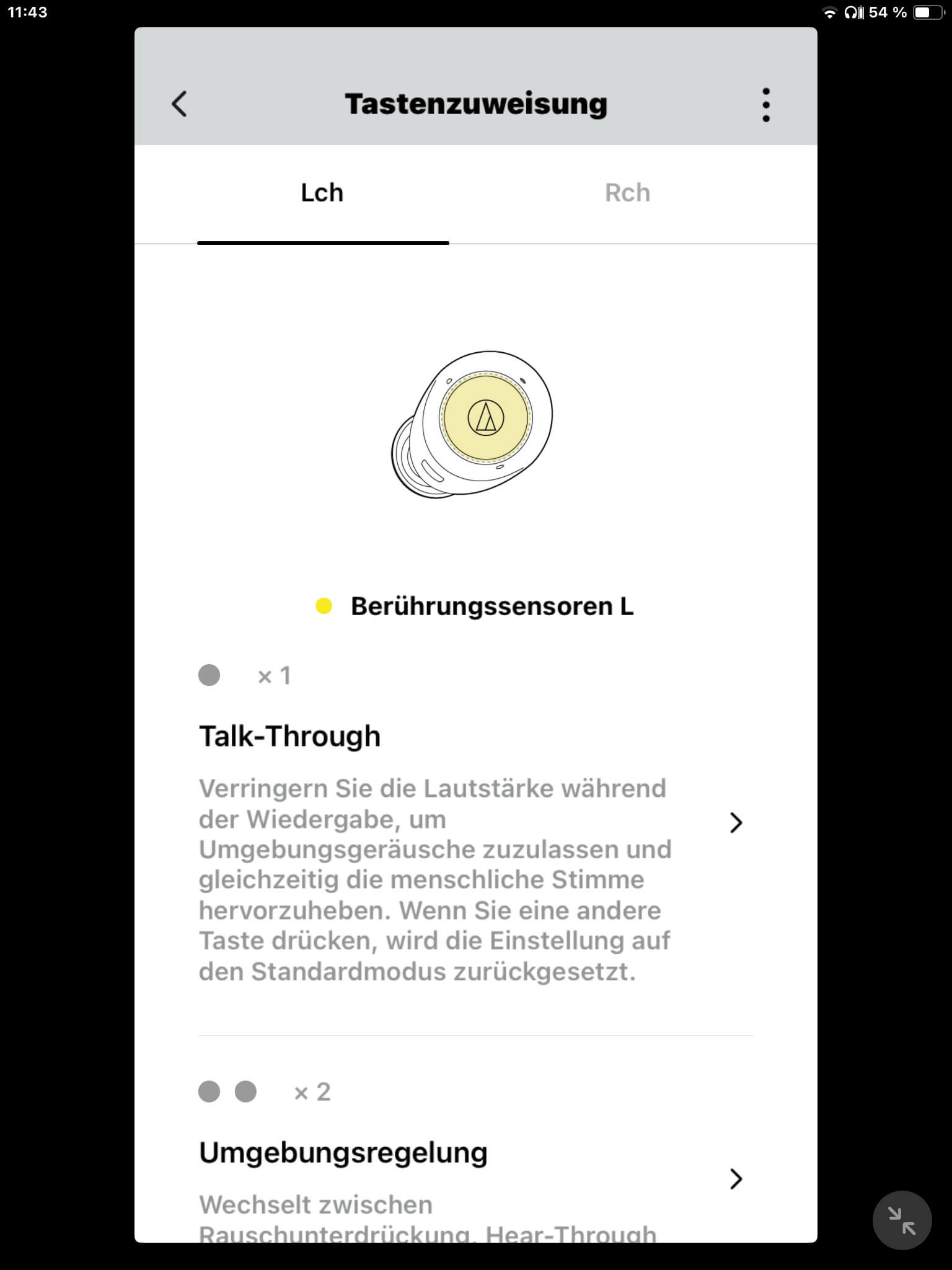This screenshot has width=952, height=1270.
Task: Go back from Tastenzuweisung screen
Action: coord(179,104)
